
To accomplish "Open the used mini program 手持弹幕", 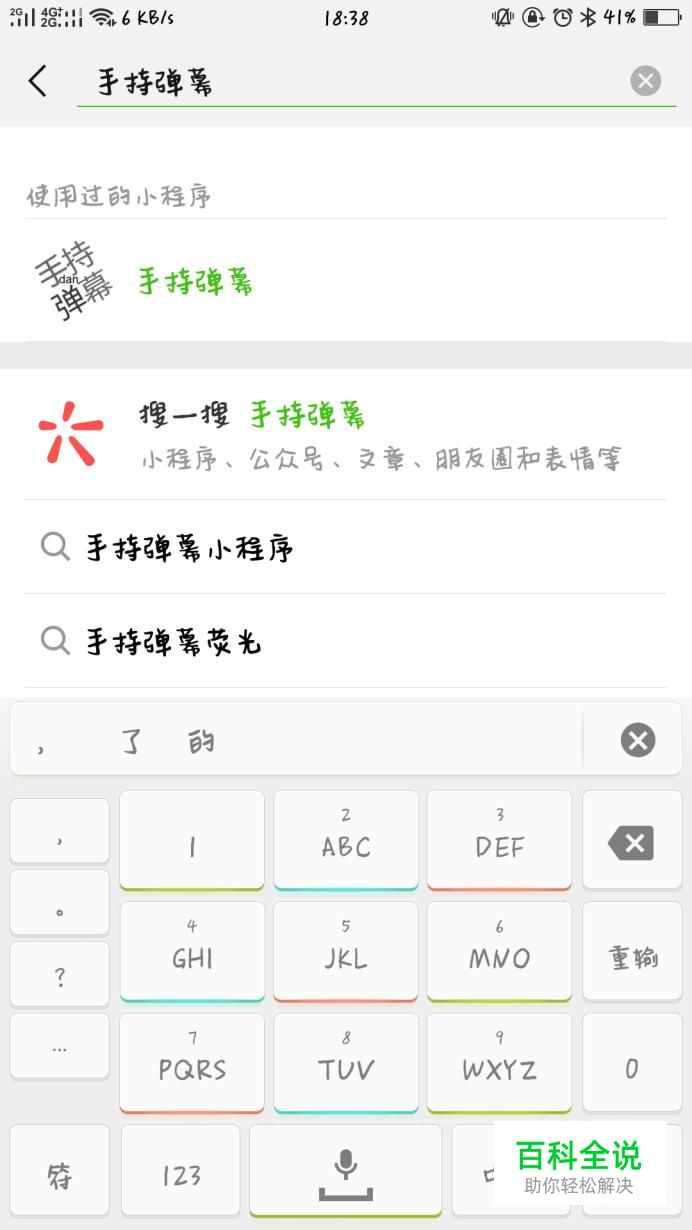I will pyautogui.click(x=195, y=282).
